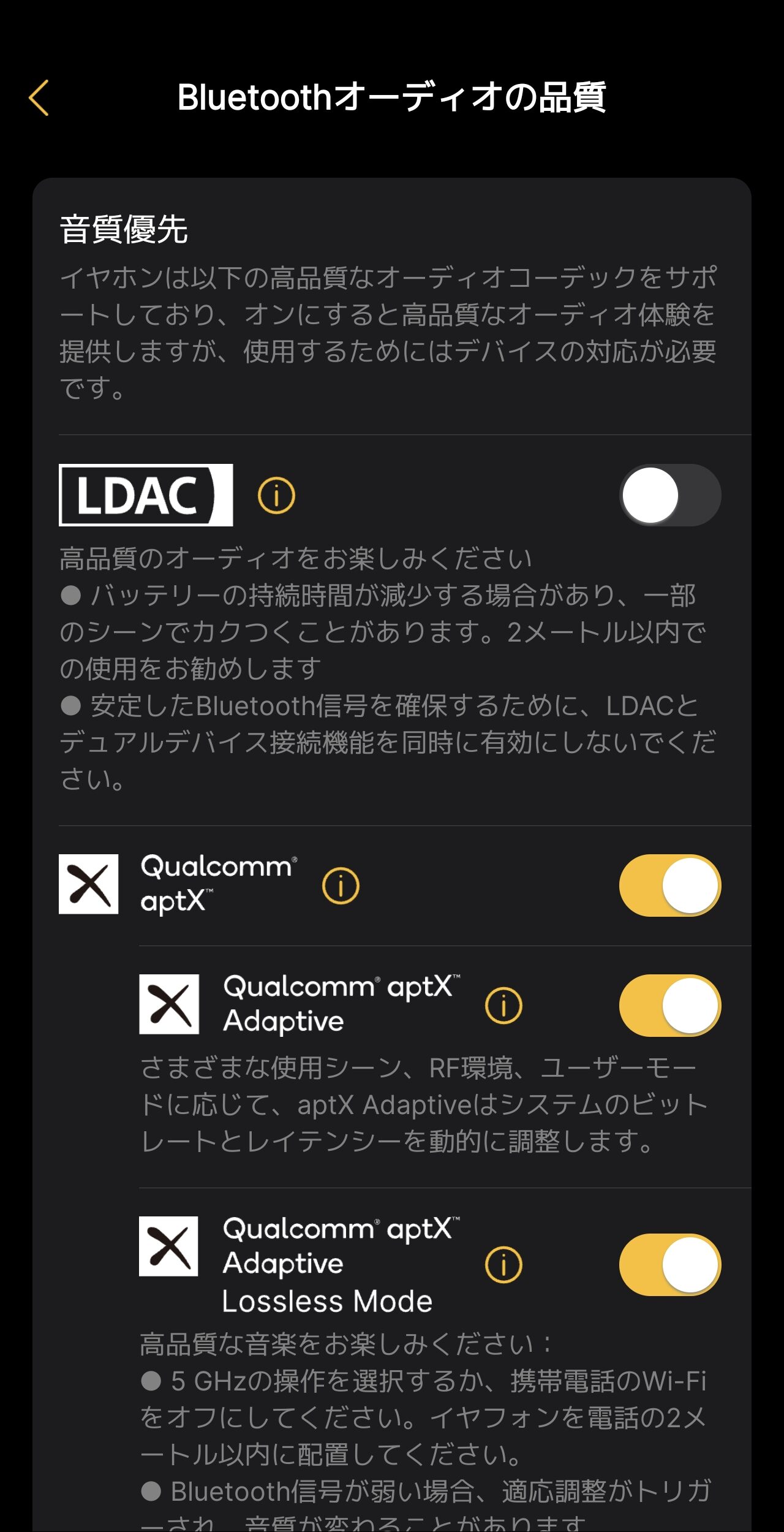Screen dimensions: 784x1532
Task: Toggle off aptX Adaptive Lossless Mode
Action: 670,1265
